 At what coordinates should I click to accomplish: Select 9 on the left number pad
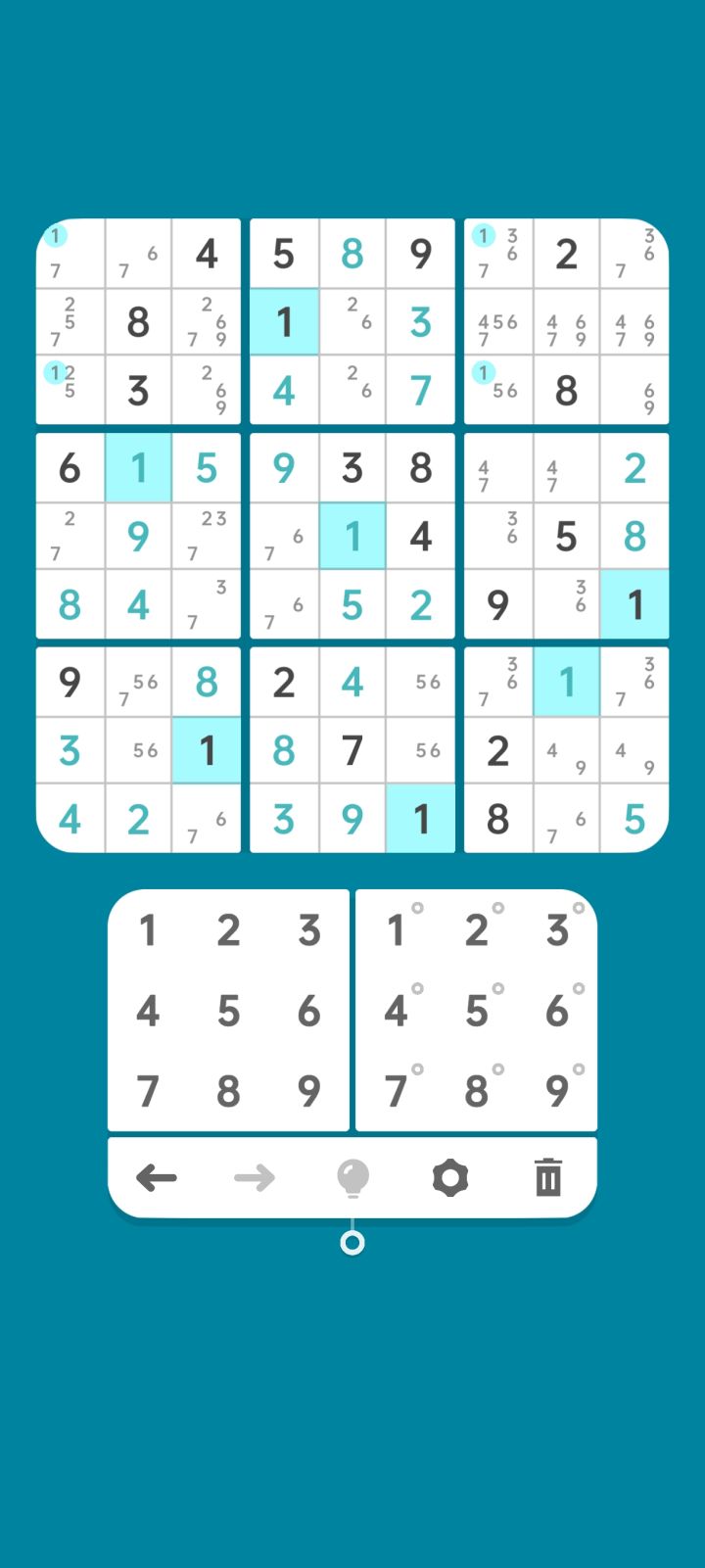[308, 1092]
